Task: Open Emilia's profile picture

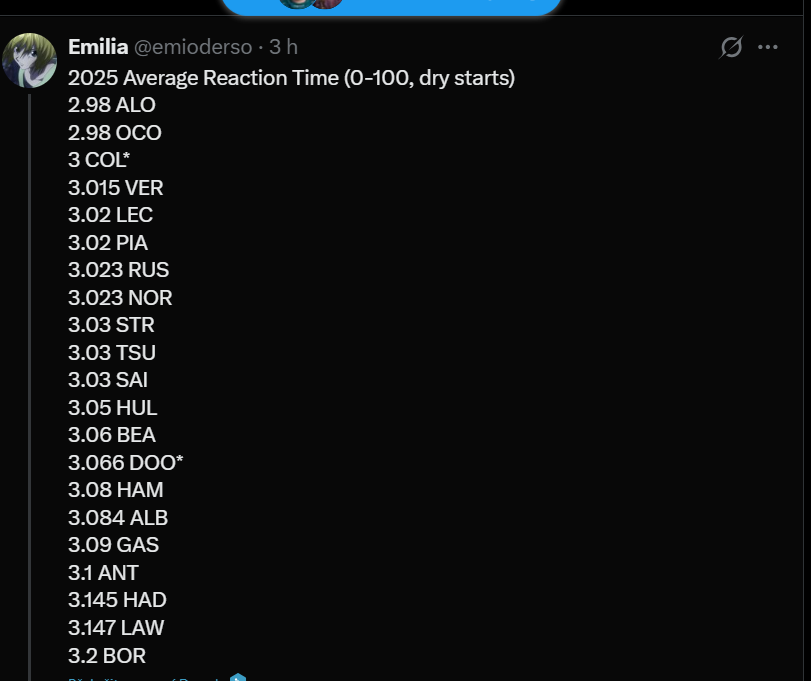Action: click(29, 61)
